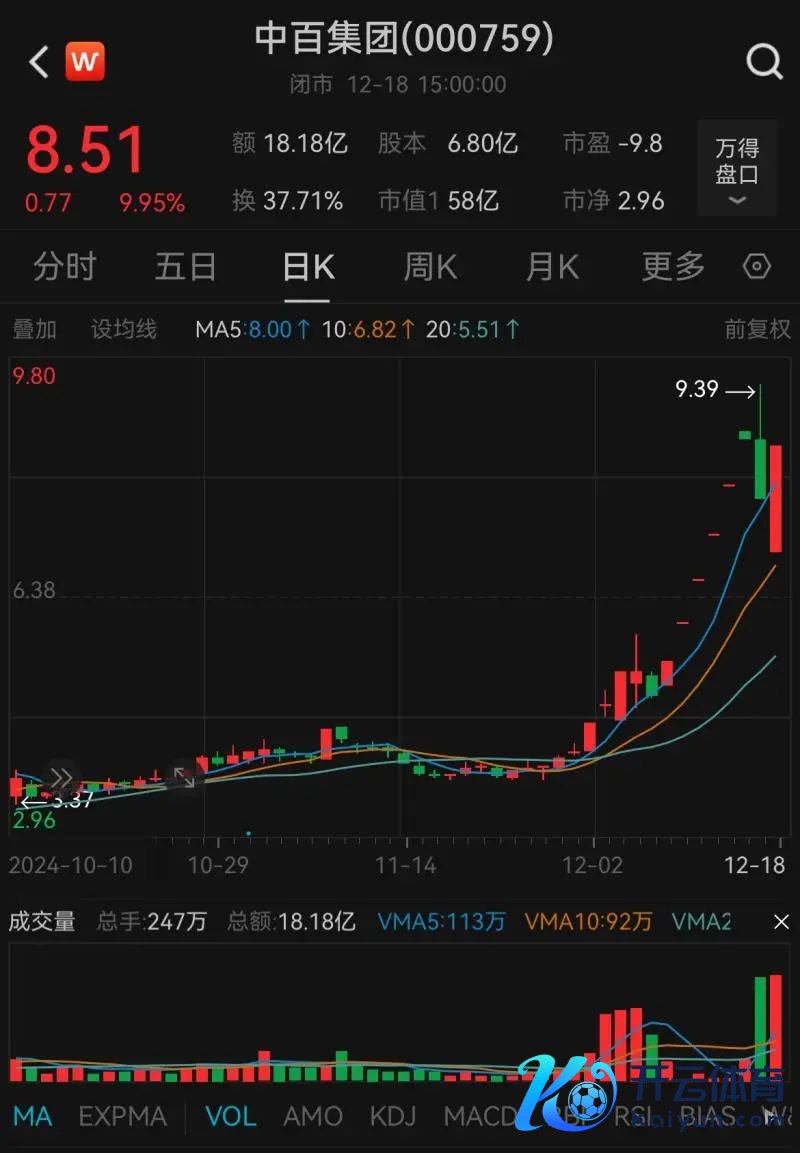
Task: Open the 更多 chart options
Action: tap(673, 267)
